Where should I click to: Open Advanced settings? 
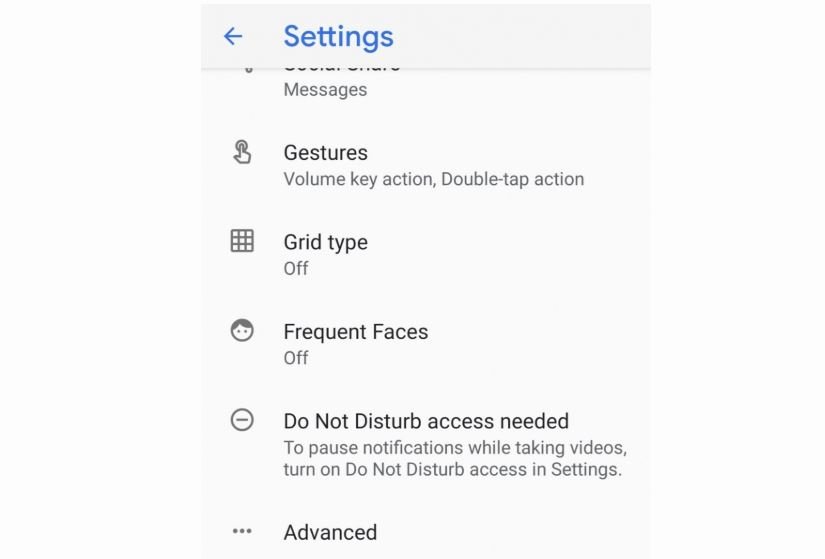point(330,532)
